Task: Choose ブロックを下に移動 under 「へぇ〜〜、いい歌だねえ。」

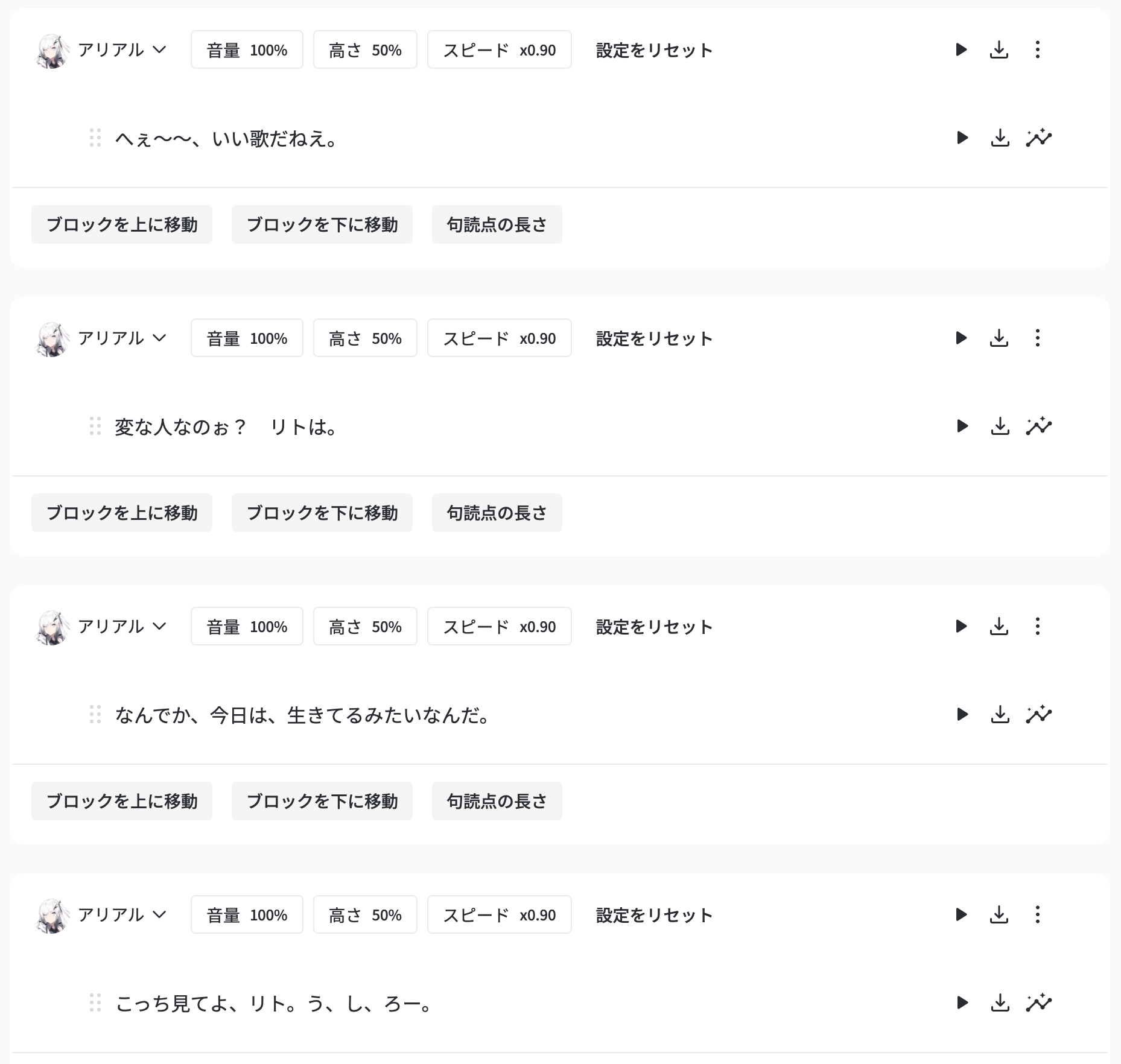Action: pyautogui.click(x=322, y=224)
